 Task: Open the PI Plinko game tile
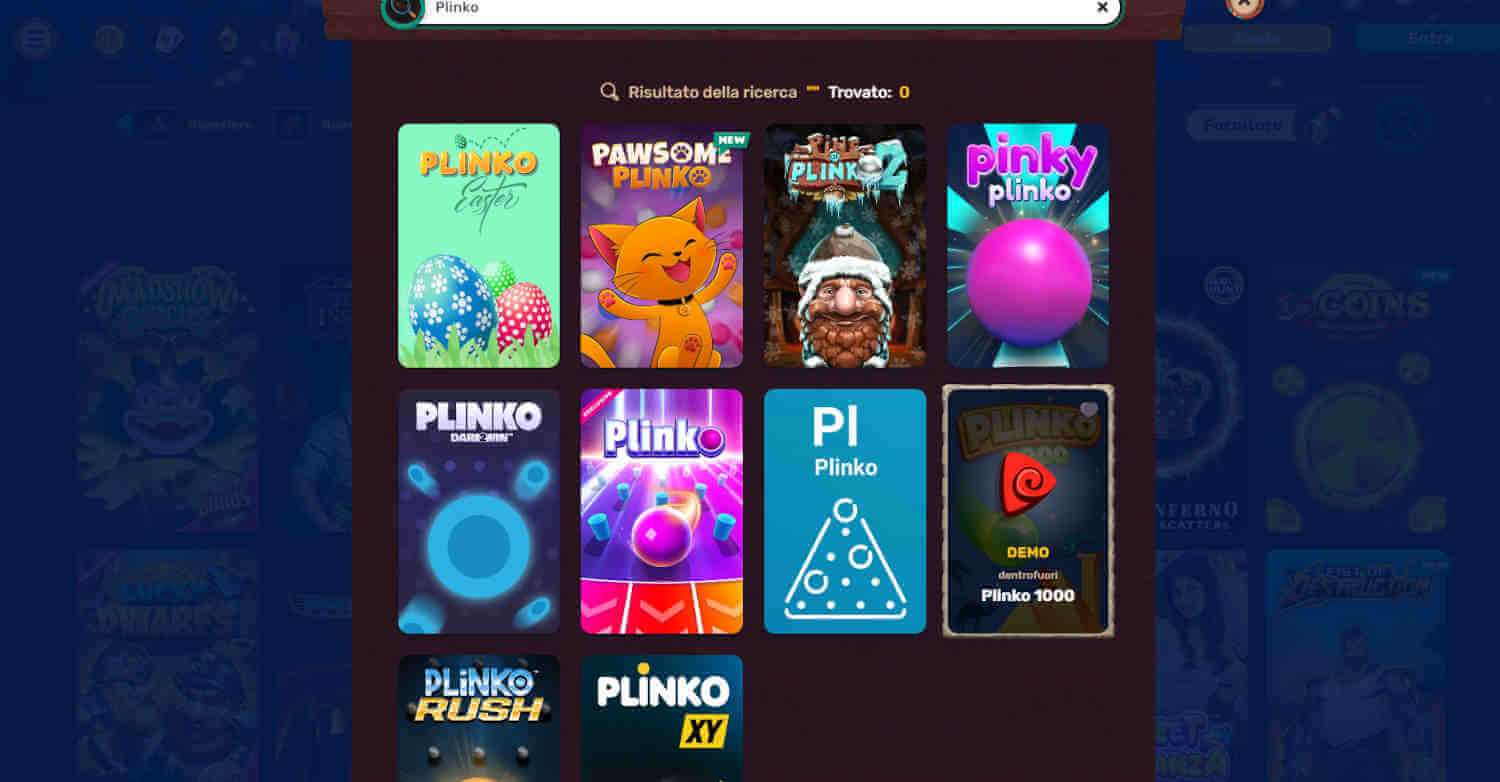click(845, 511)
